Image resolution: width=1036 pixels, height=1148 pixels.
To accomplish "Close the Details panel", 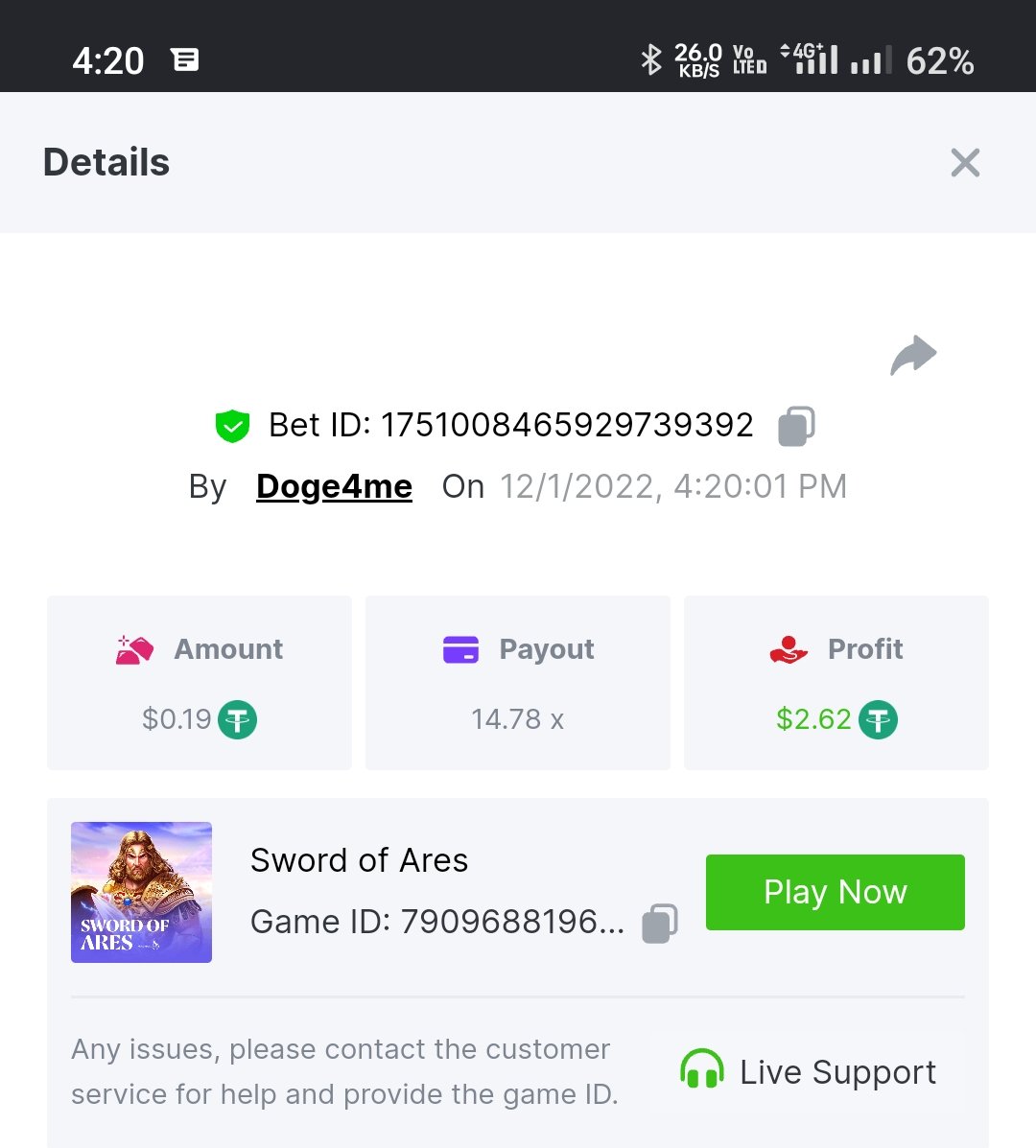I will [965, 163].
